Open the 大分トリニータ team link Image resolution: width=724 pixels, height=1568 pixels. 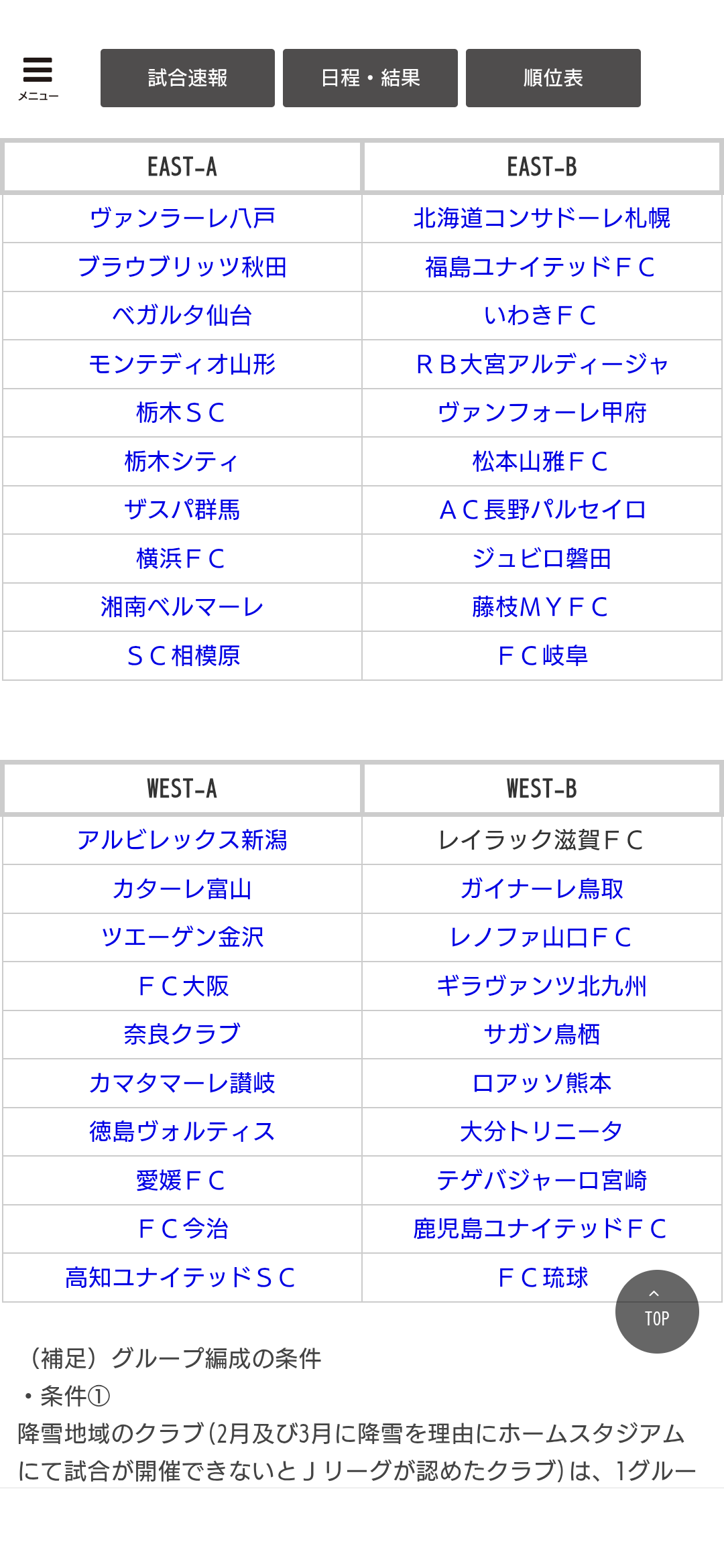click(x=542, y=1132)
